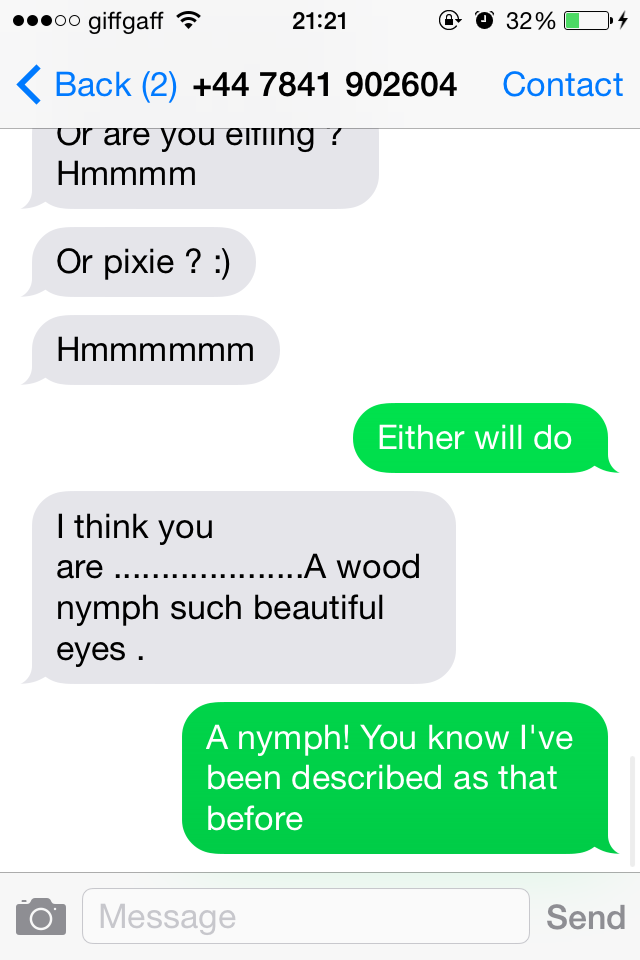
Task: Tap the Send button
Action: (585, 916)
